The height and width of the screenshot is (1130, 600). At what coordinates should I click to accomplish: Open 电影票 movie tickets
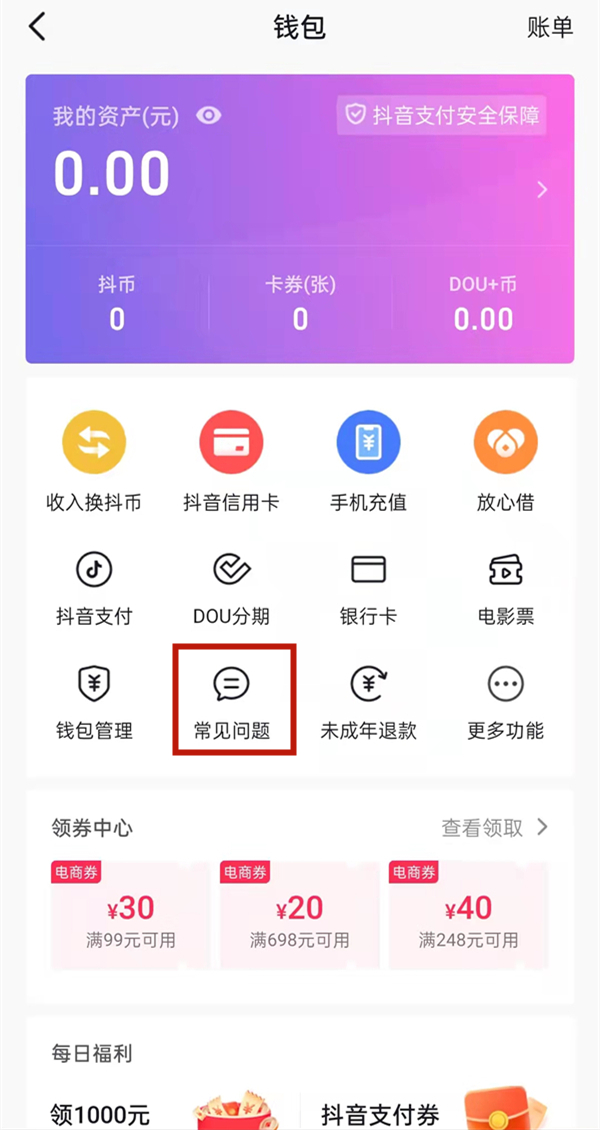pyautogui.click(x=505, y=588)
